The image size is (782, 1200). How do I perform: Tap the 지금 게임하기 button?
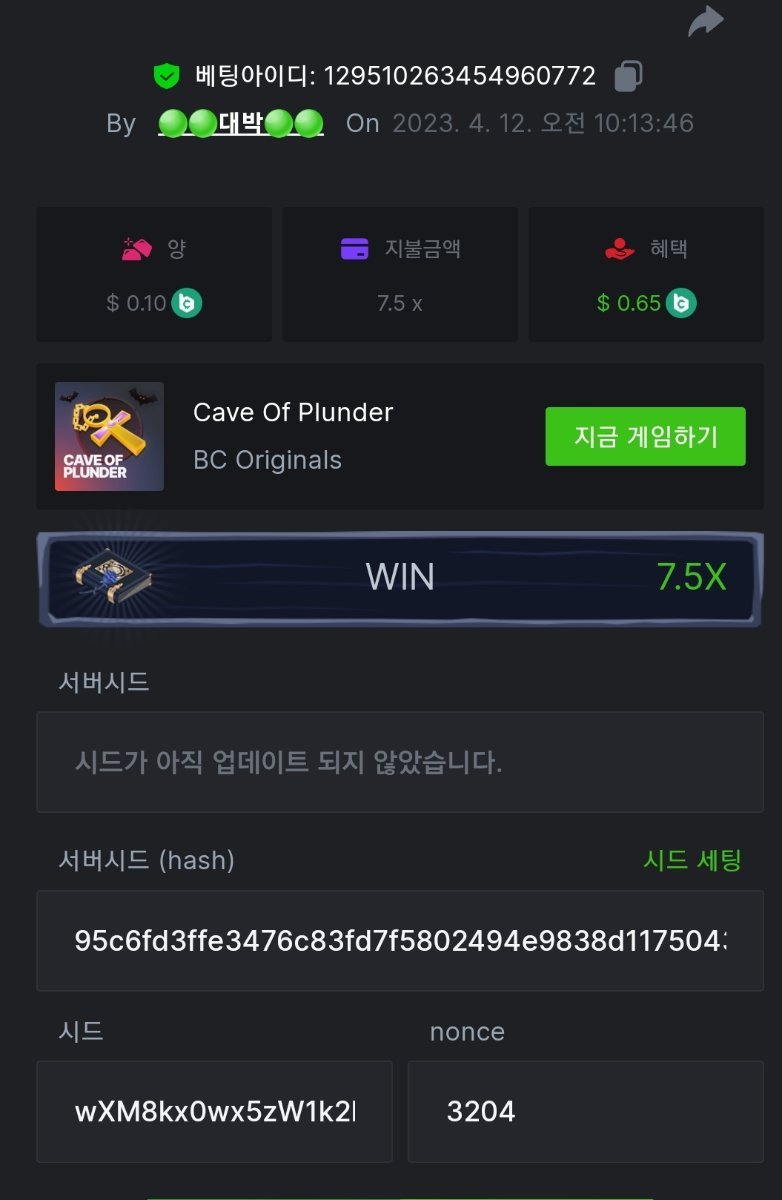645,436
